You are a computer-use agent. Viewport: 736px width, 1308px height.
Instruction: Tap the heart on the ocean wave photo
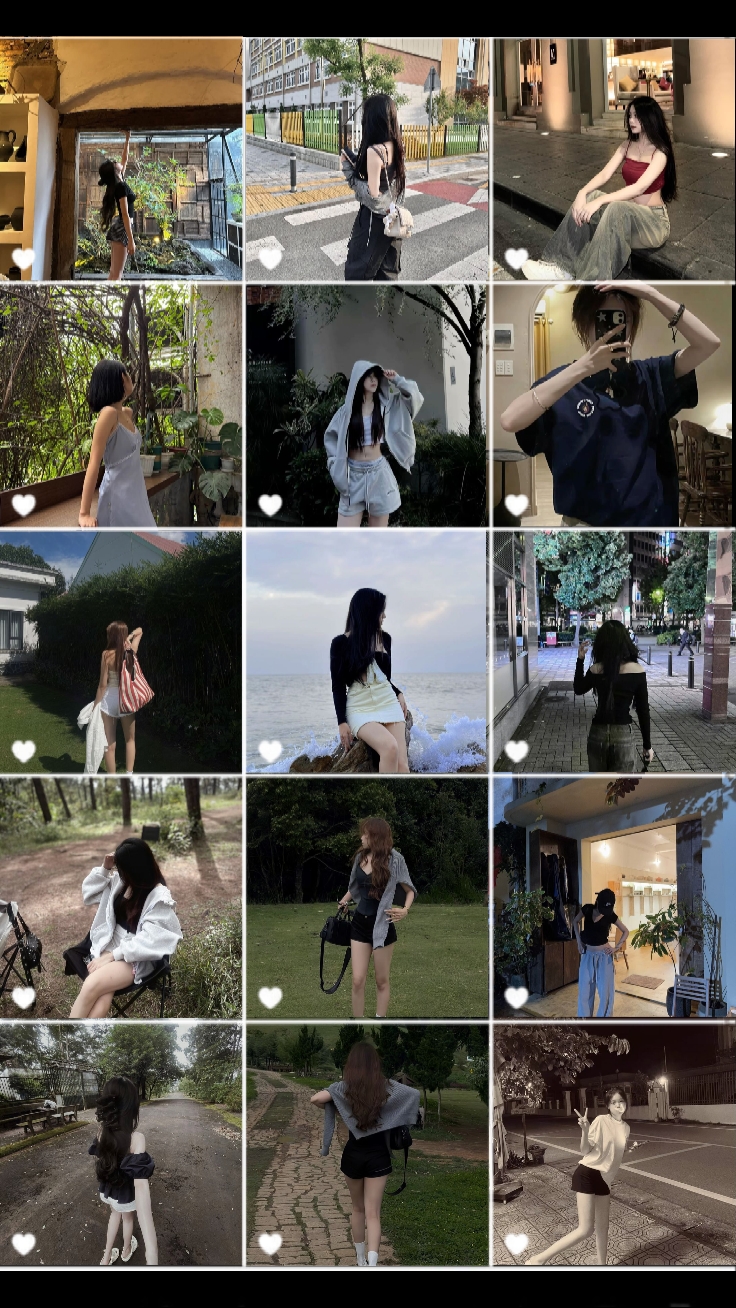click(269, 748)
